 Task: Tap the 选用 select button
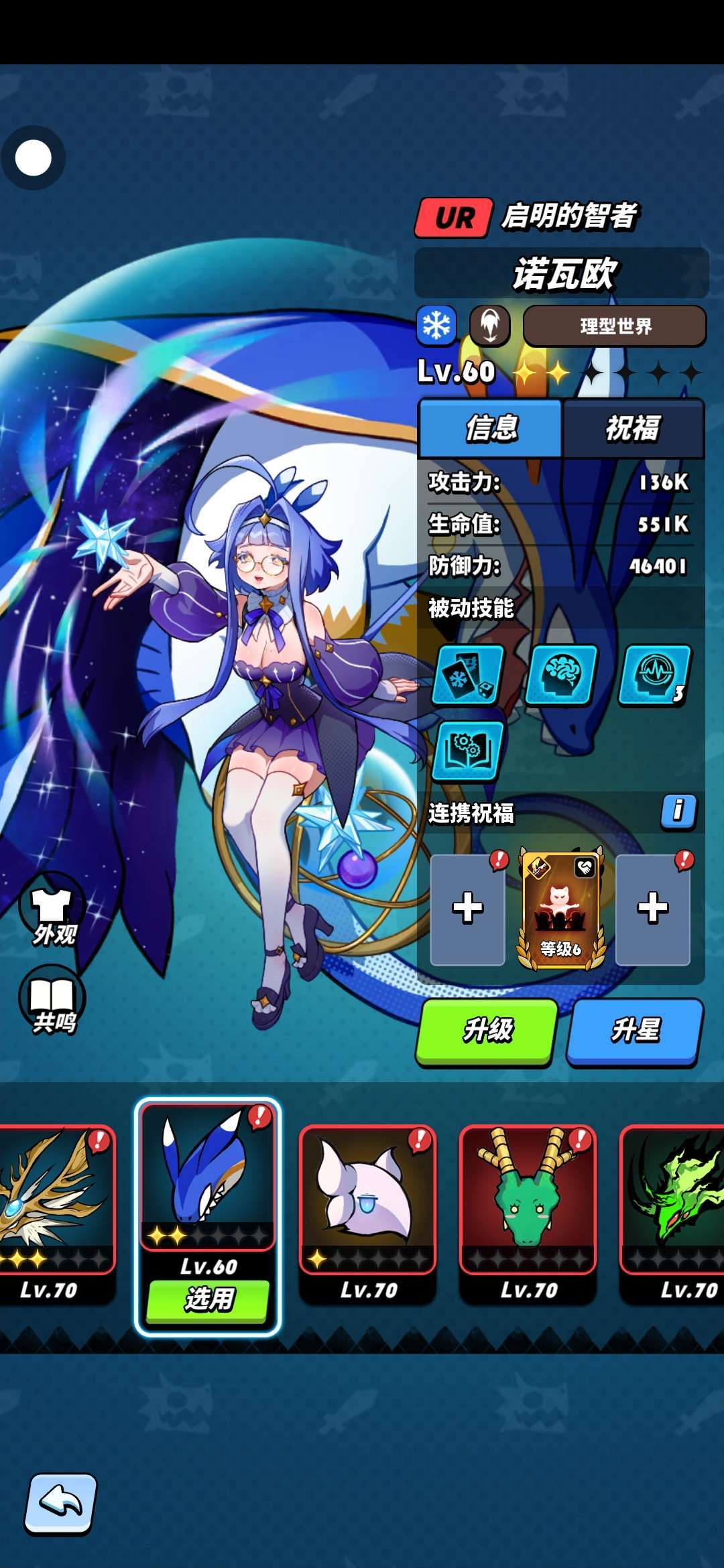pyautogui.click(x=208, y=1300)
